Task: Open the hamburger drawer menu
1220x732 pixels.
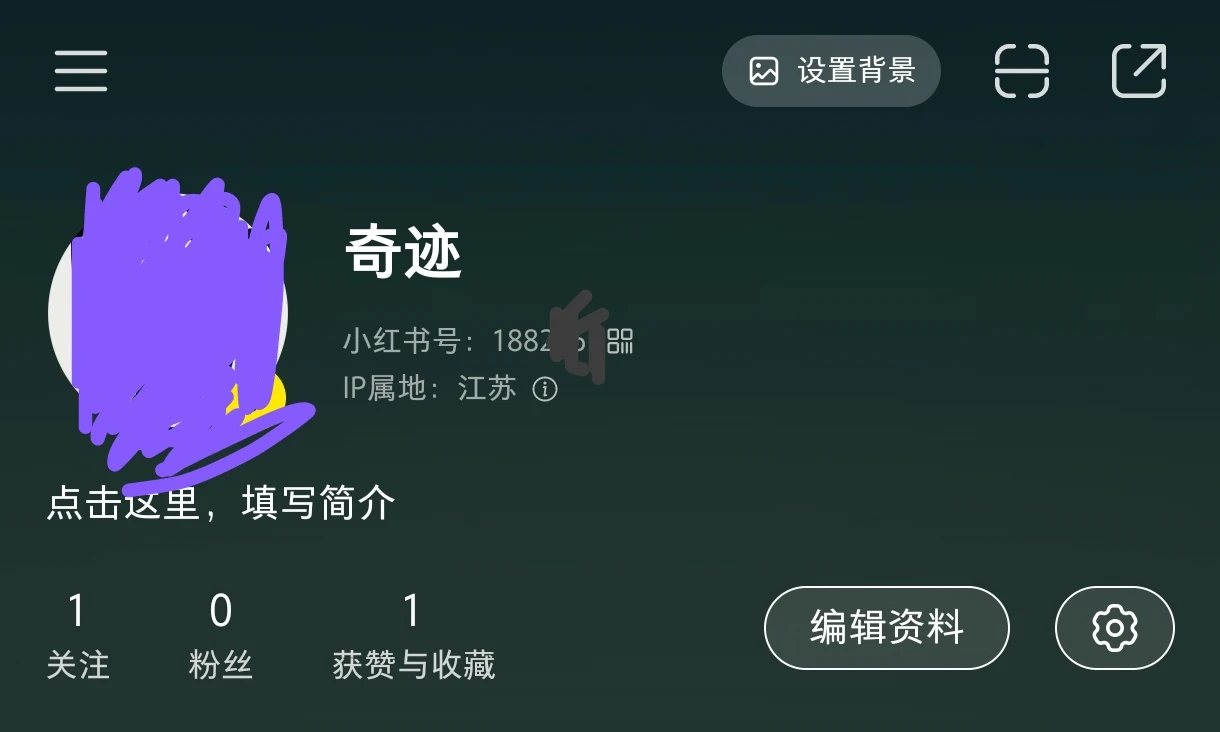Action: 81,71
